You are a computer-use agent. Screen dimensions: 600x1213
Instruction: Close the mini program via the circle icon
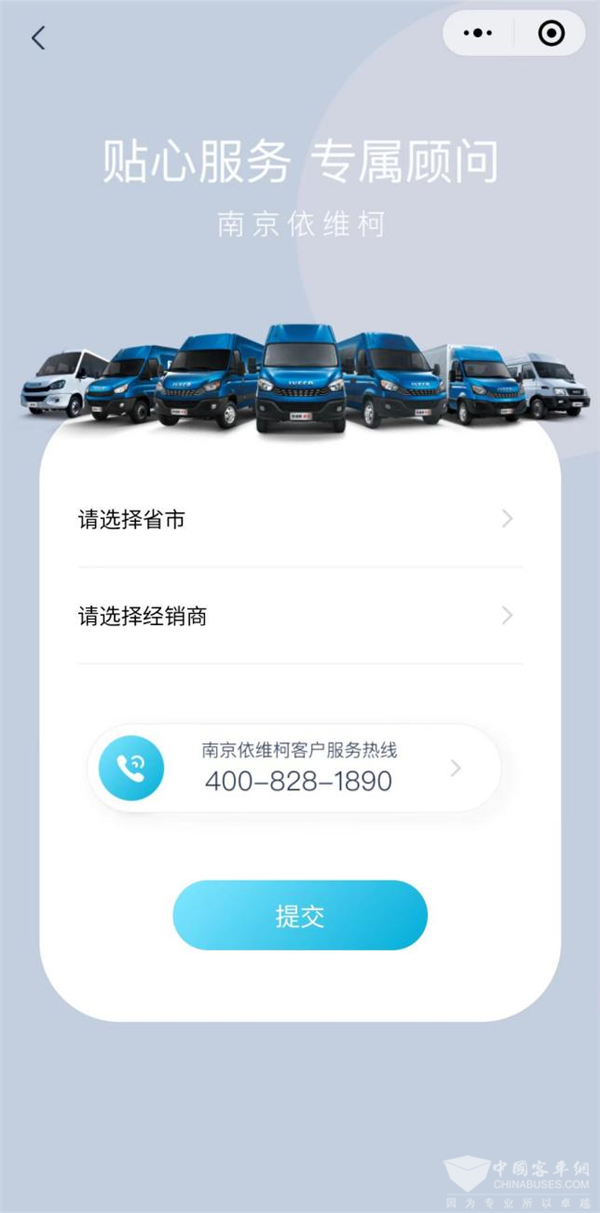click(550, 34)
